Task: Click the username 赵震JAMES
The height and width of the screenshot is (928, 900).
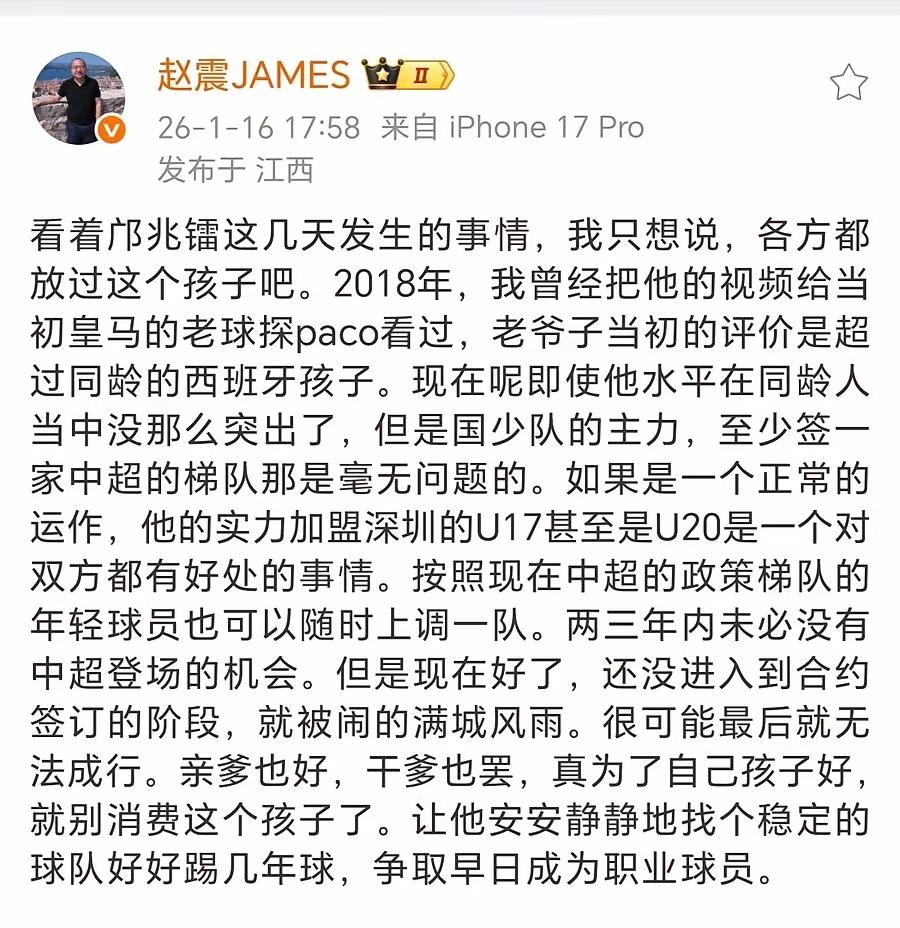Action: (253, 73)
